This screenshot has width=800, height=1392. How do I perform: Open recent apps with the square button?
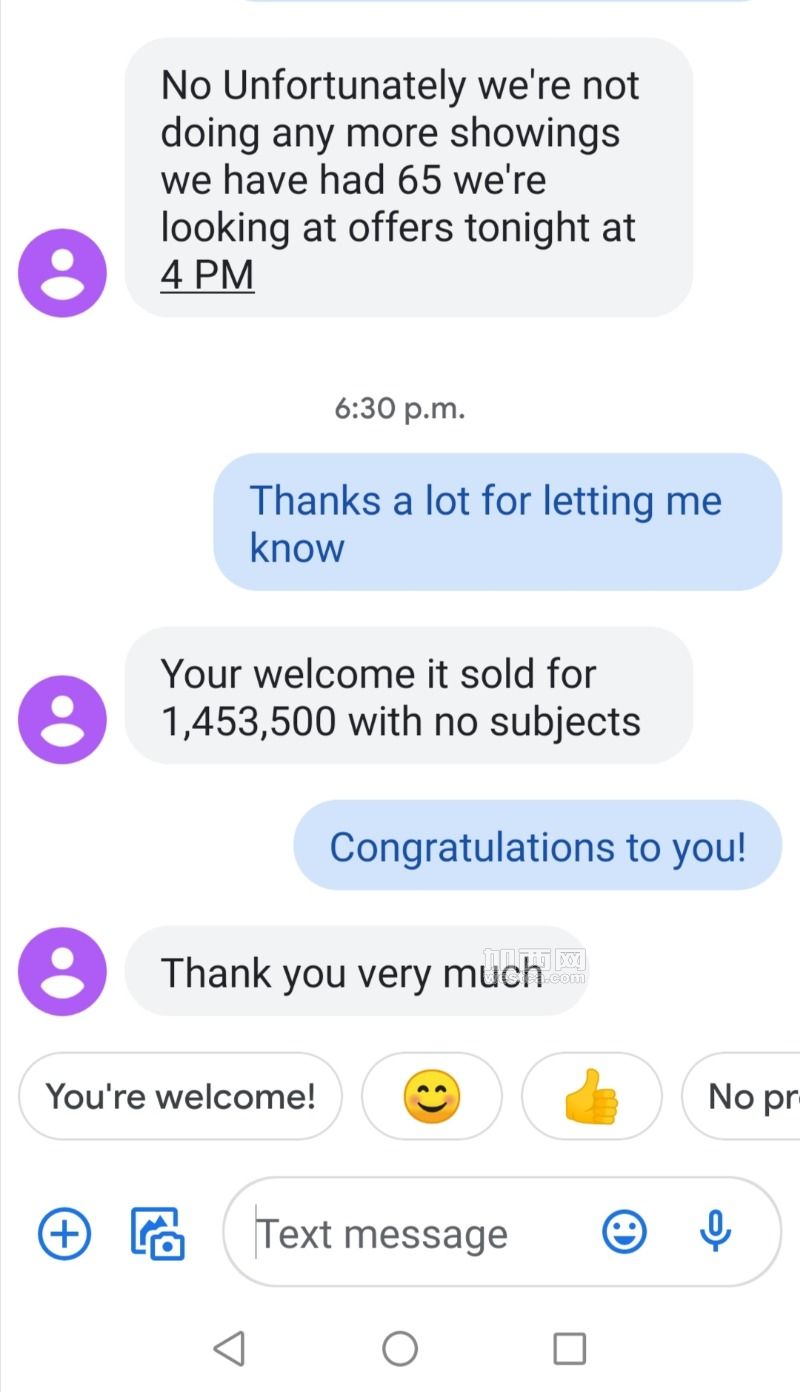[569, 1348]
